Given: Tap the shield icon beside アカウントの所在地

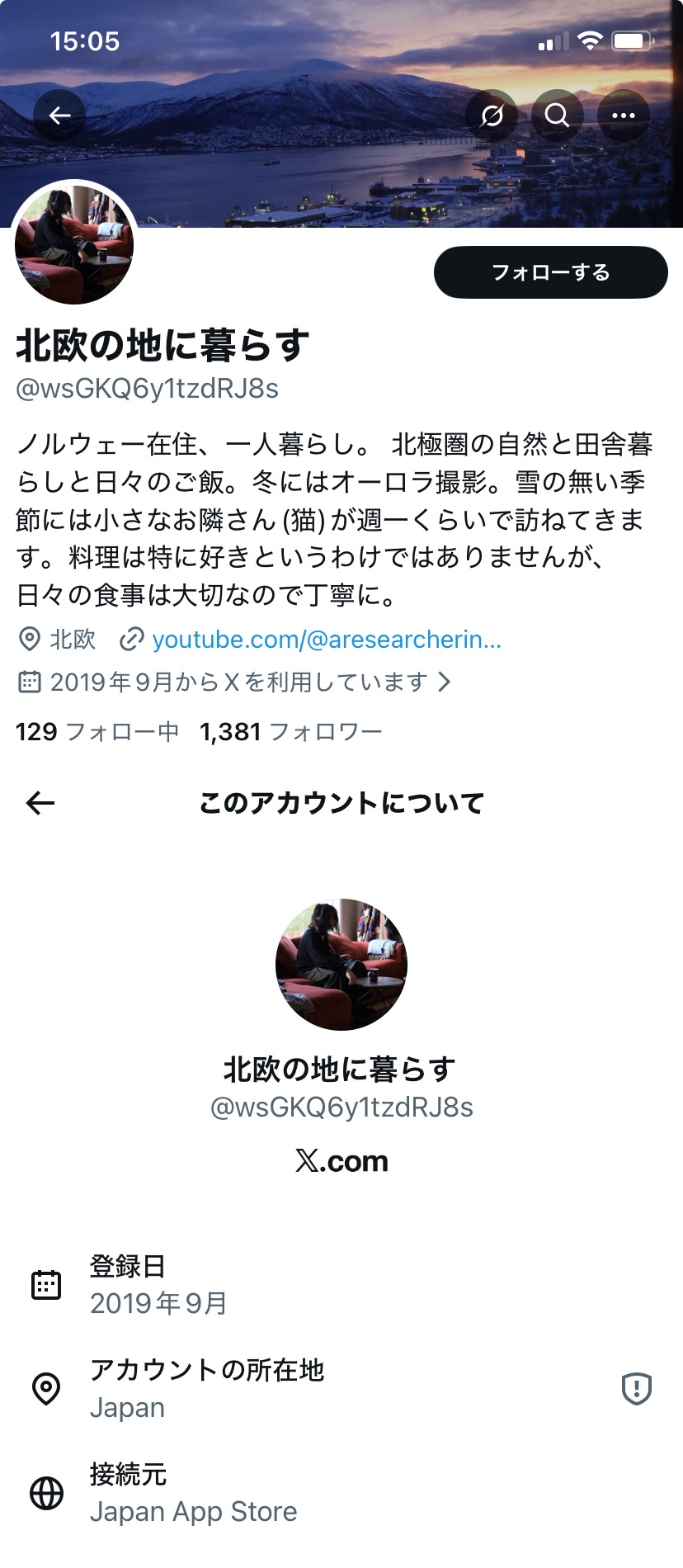Looking at the screenshot, I should pyautogui.click(x=636, y=1389).
